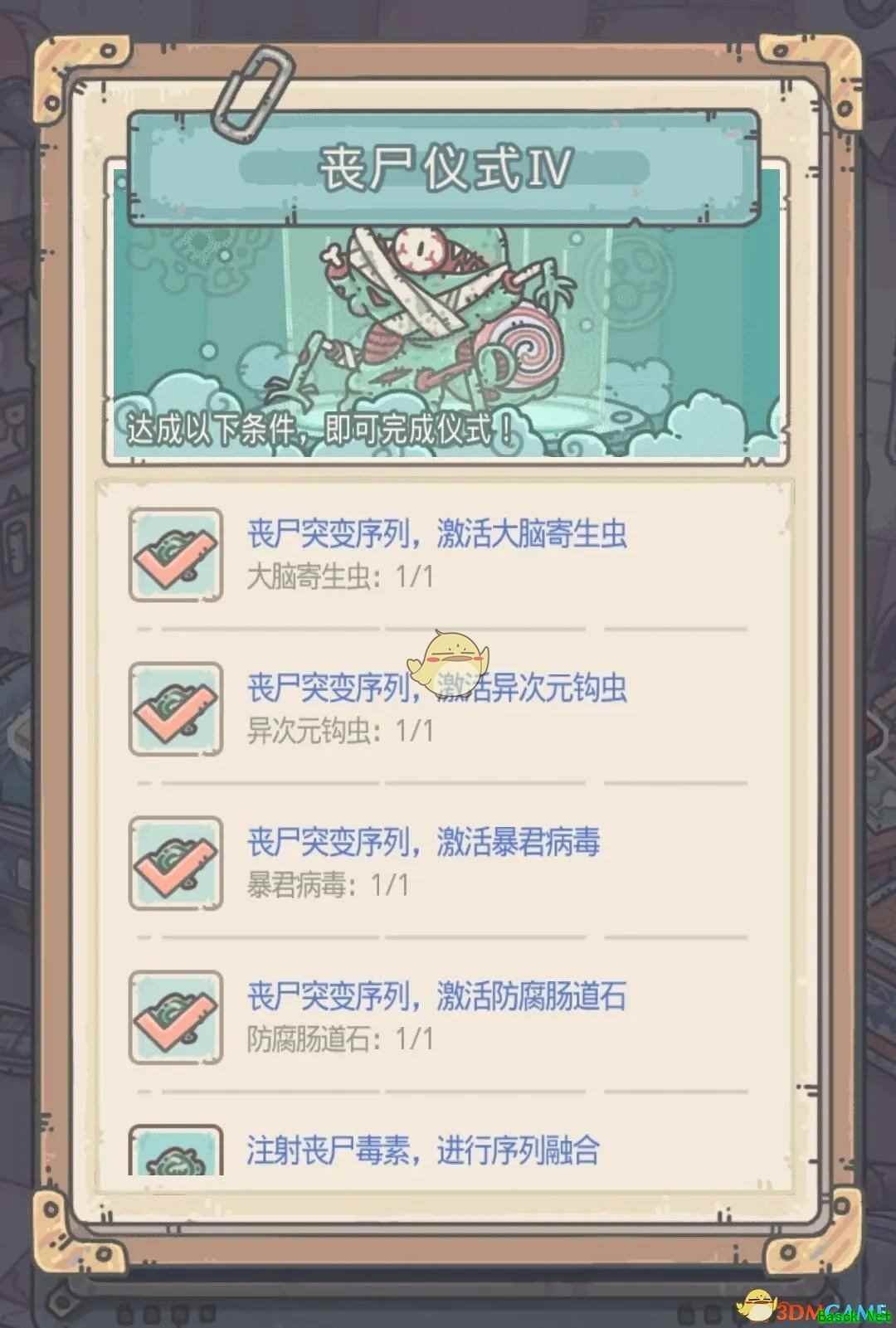Open the 激活大脑寄生虫 condition

pos(436,535)
